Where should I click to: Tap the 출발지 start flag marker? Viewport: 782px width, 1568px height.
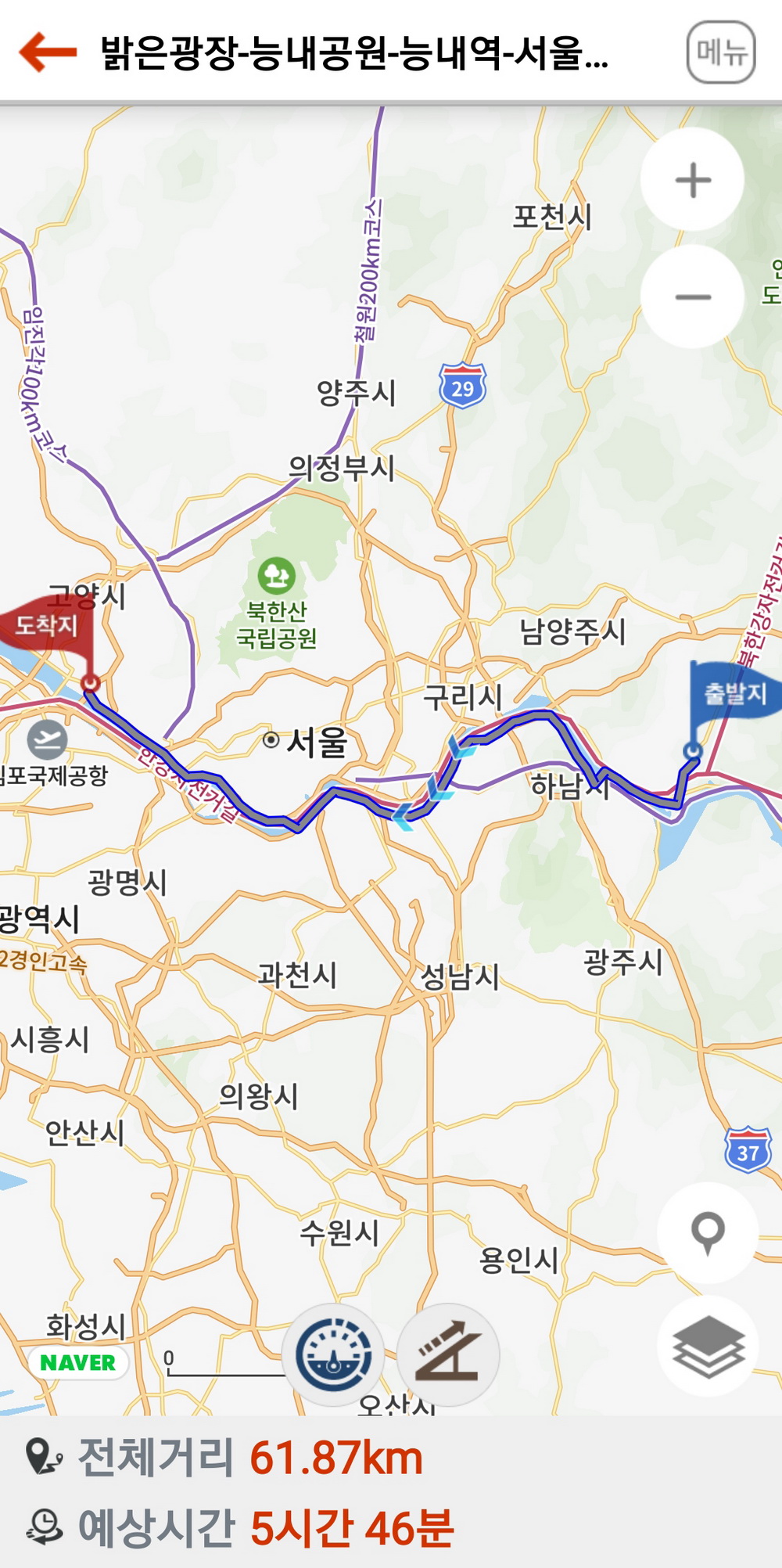pos(731,695)
